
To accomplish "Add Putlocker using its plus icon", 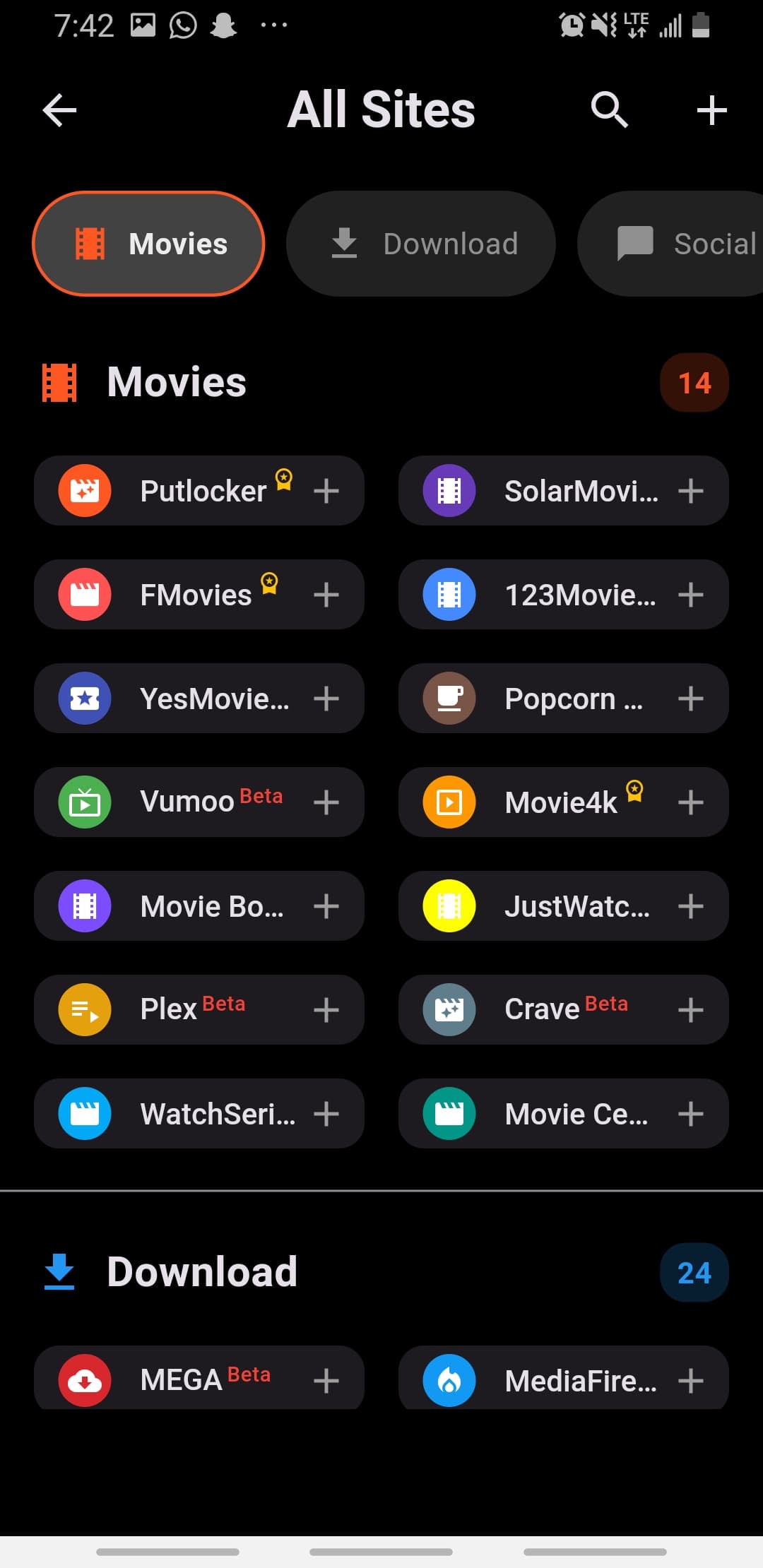I will 326,491.
